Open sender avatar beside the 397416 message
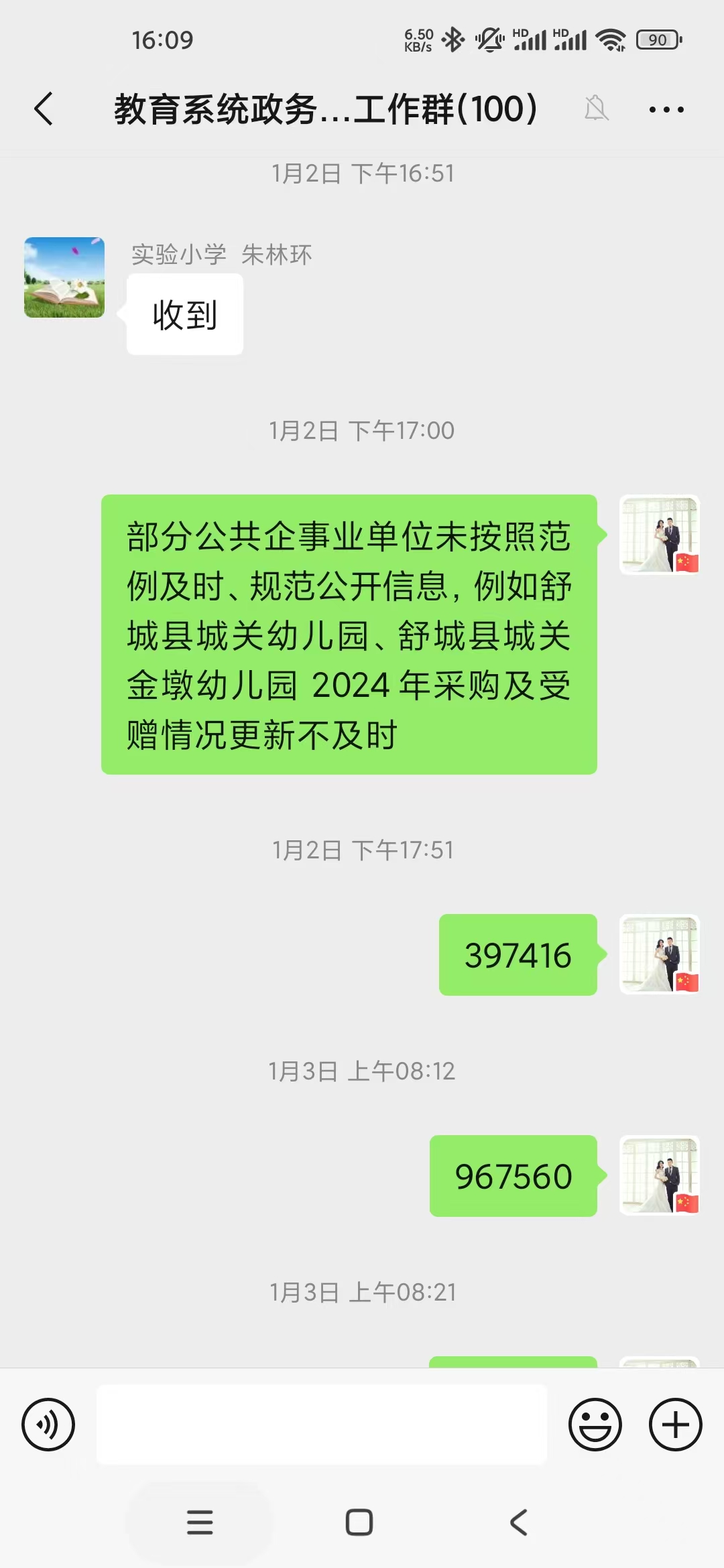 pyautogui.click(x=660, y=954)
